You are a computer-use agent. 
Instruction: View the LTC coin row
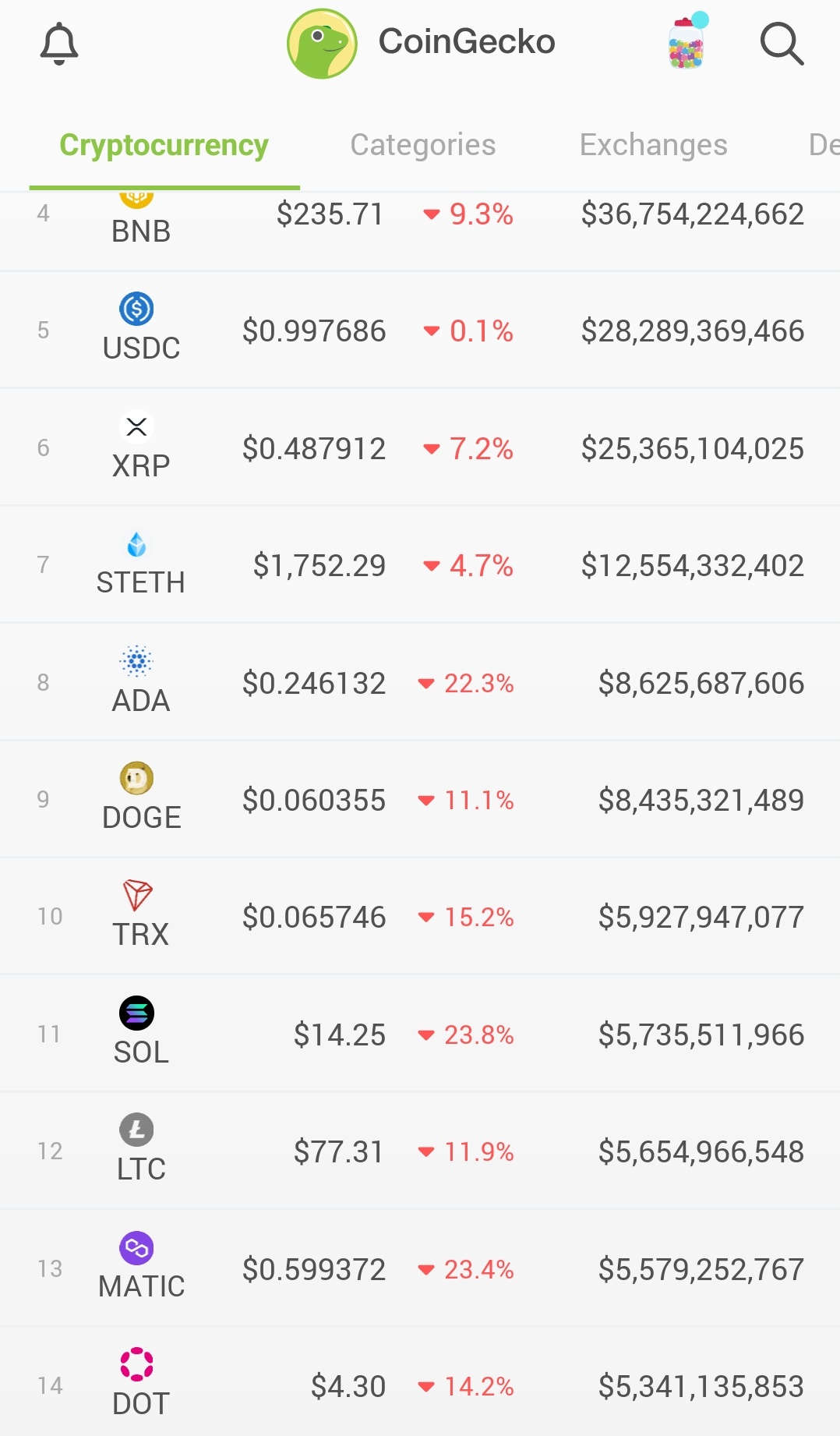pyautogui.click(x=420, y=1151)
